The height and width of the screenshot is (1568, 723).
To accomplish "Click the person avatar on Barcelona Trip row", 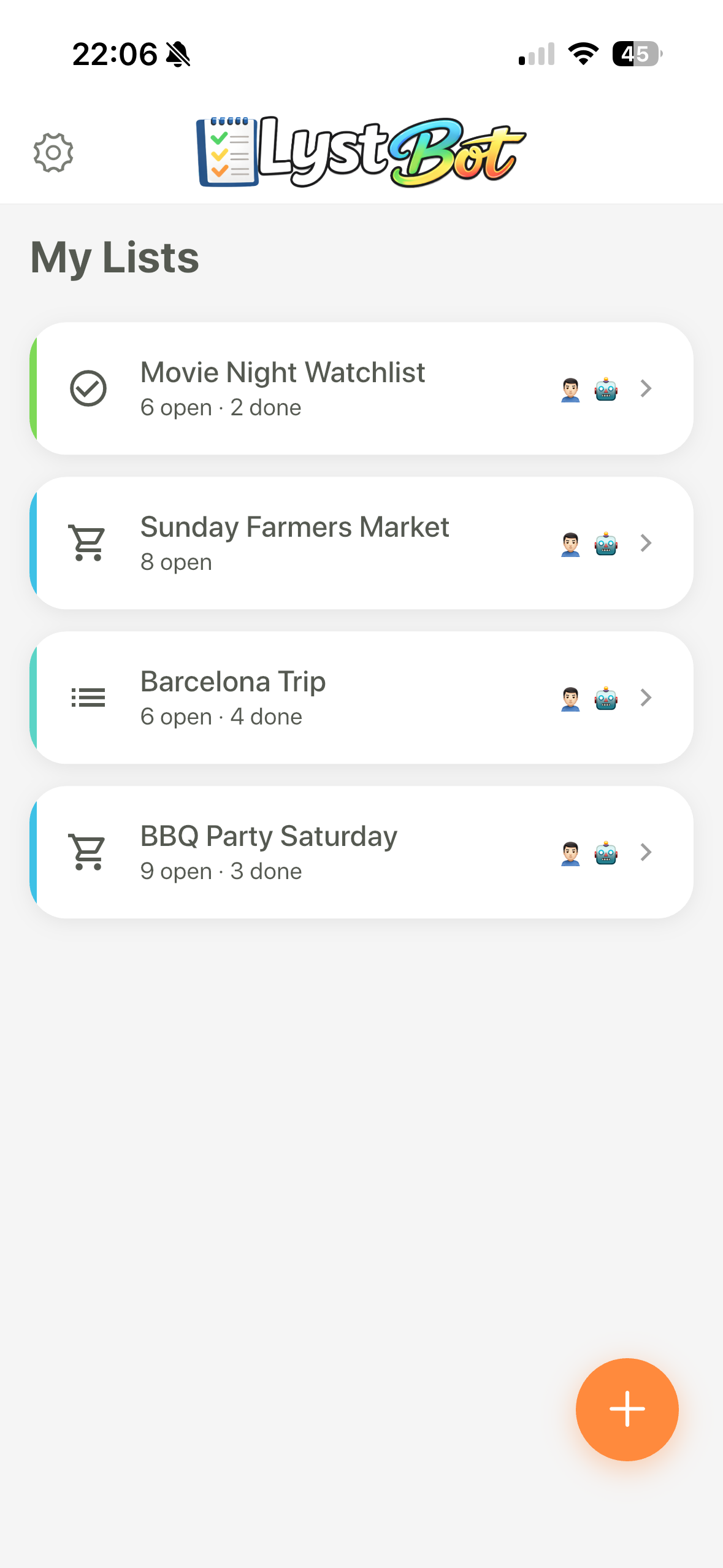I will click(569, 698).
